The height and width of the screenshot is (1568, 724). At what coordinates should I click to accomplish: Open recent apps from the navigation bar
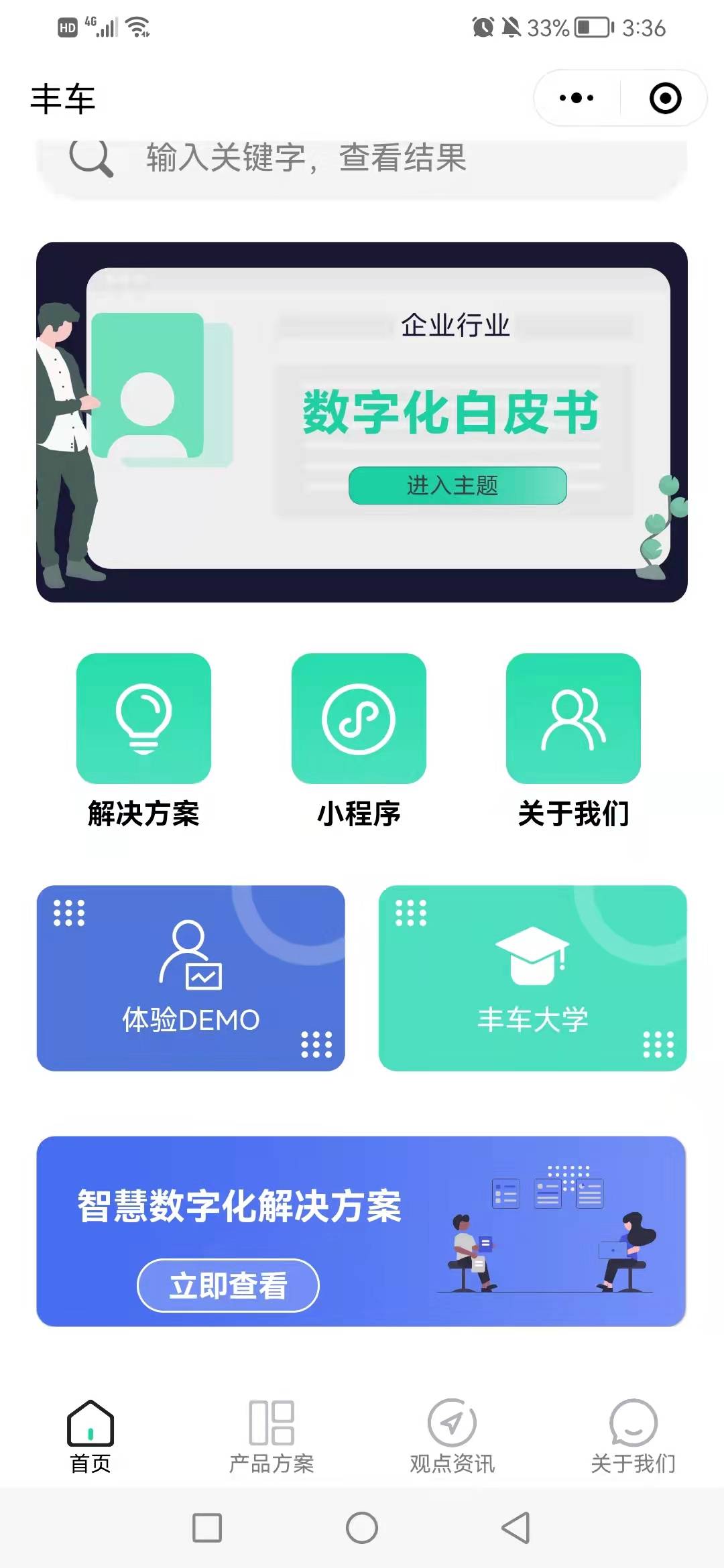coord(207,1528)
